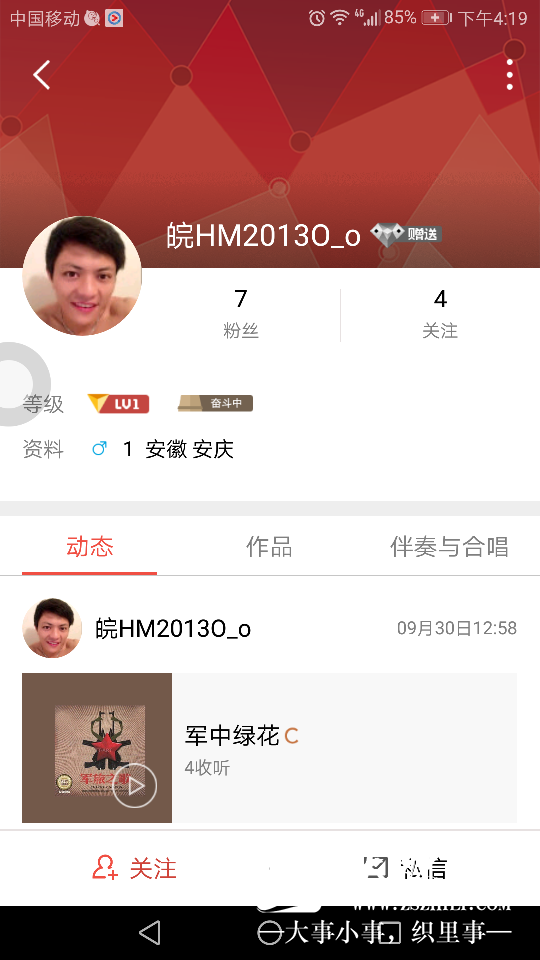Screen dimensions: 540x960
Task: View the 粉丝 followers list
Action: [x=241, y=314]
